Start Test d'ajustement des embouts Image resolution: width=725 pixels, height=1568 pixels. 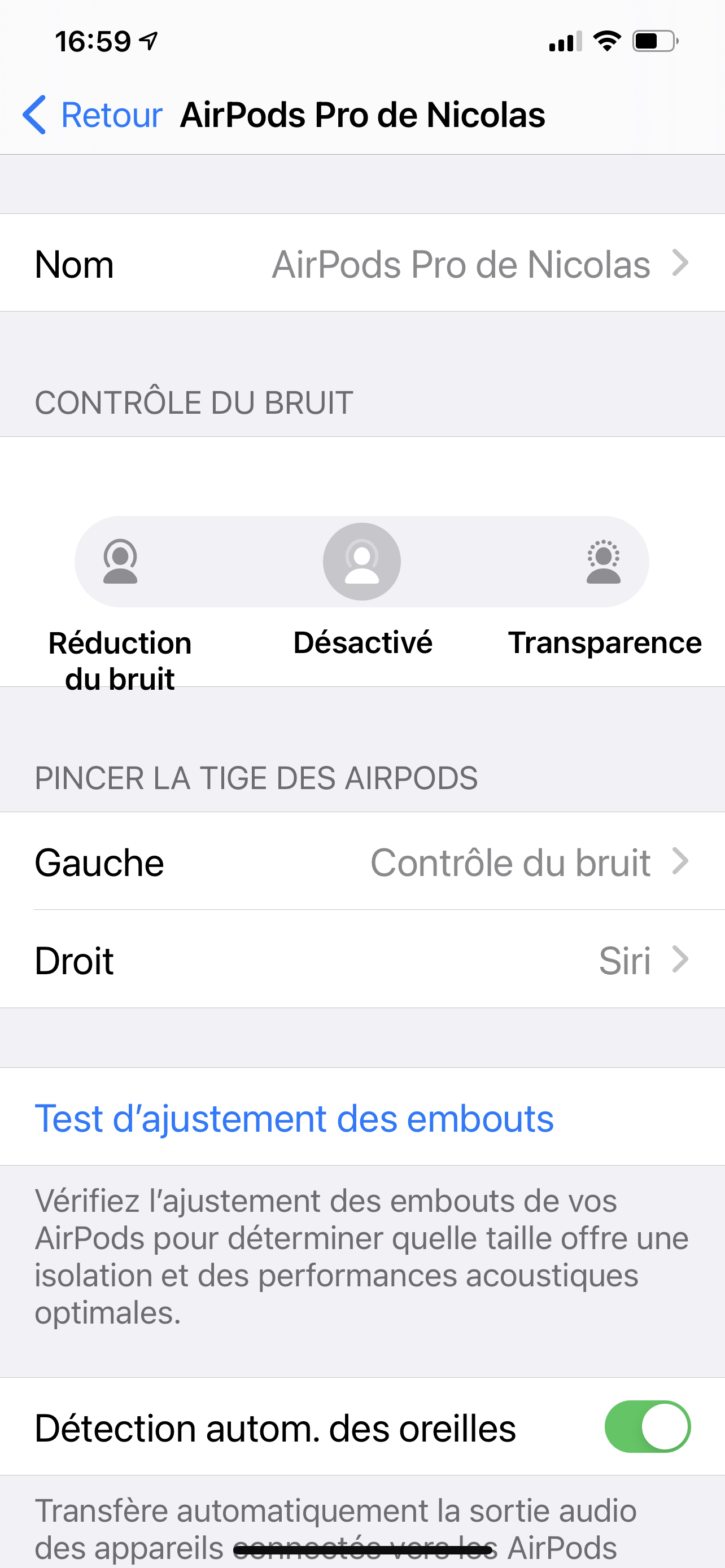click(294, 1118)
